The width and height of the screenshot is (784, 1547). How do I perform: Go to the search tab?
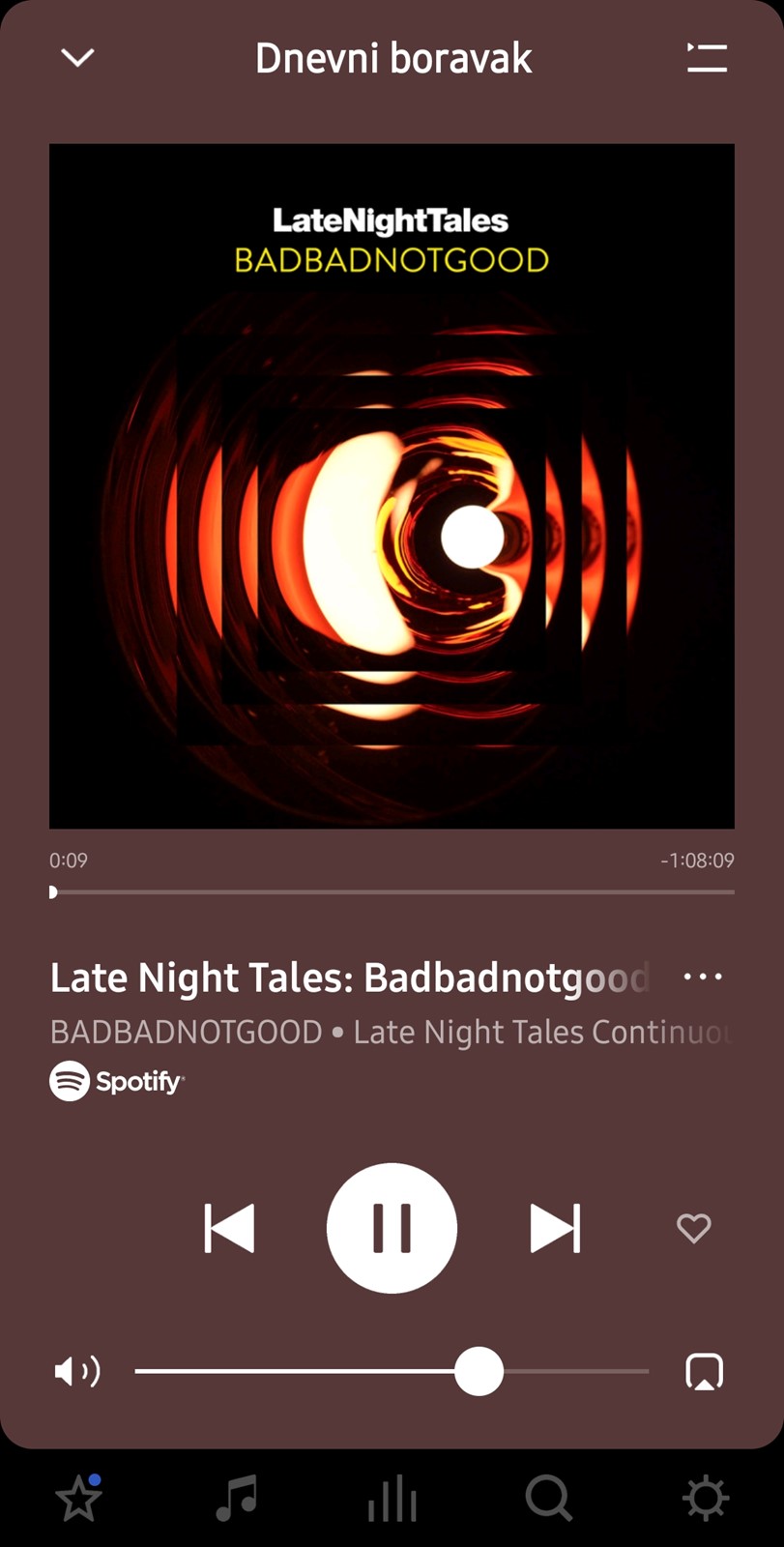click(x=549, y=1498)
